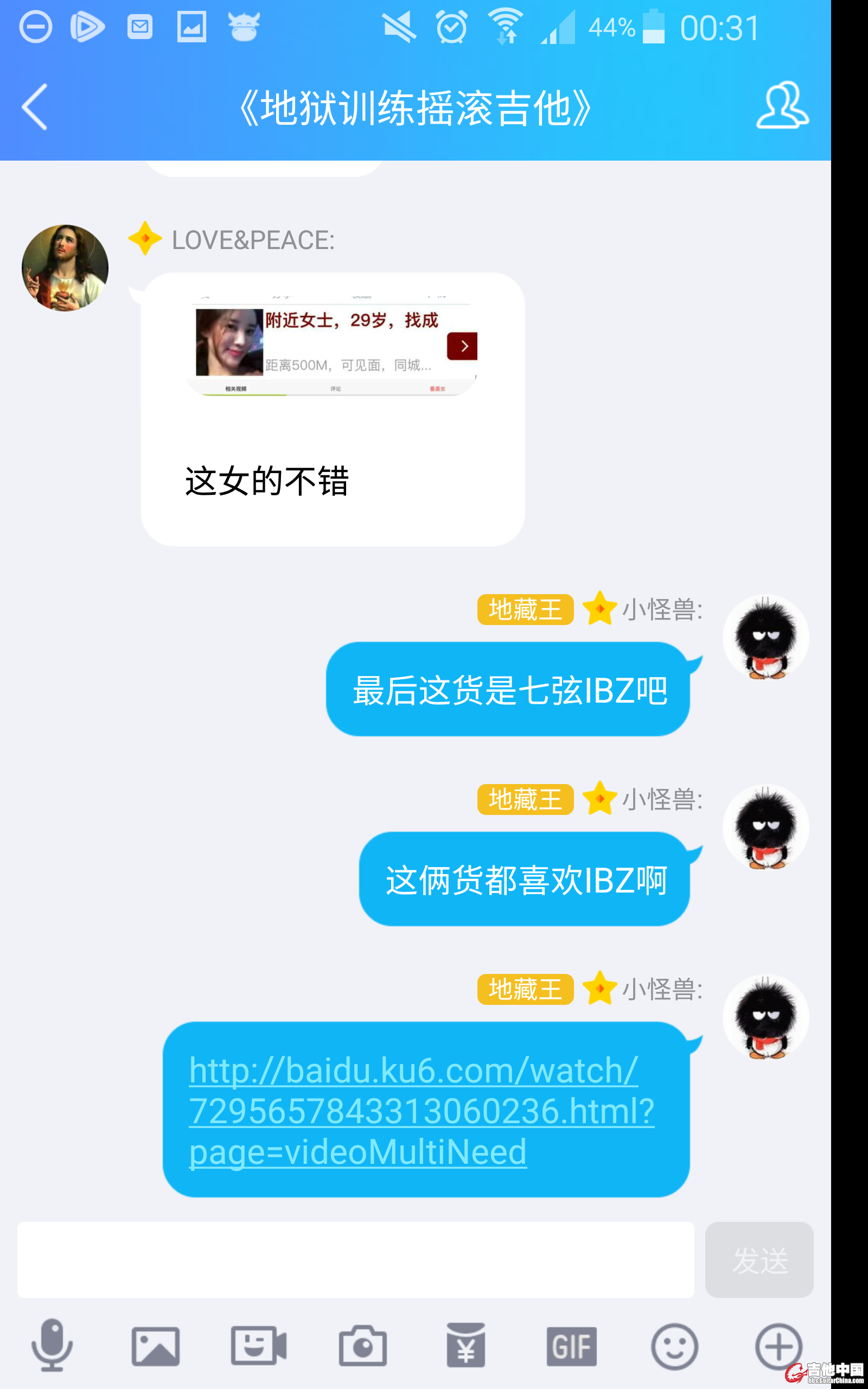Go back from the group chat
868x1389 pixels.
pos(34,107)
